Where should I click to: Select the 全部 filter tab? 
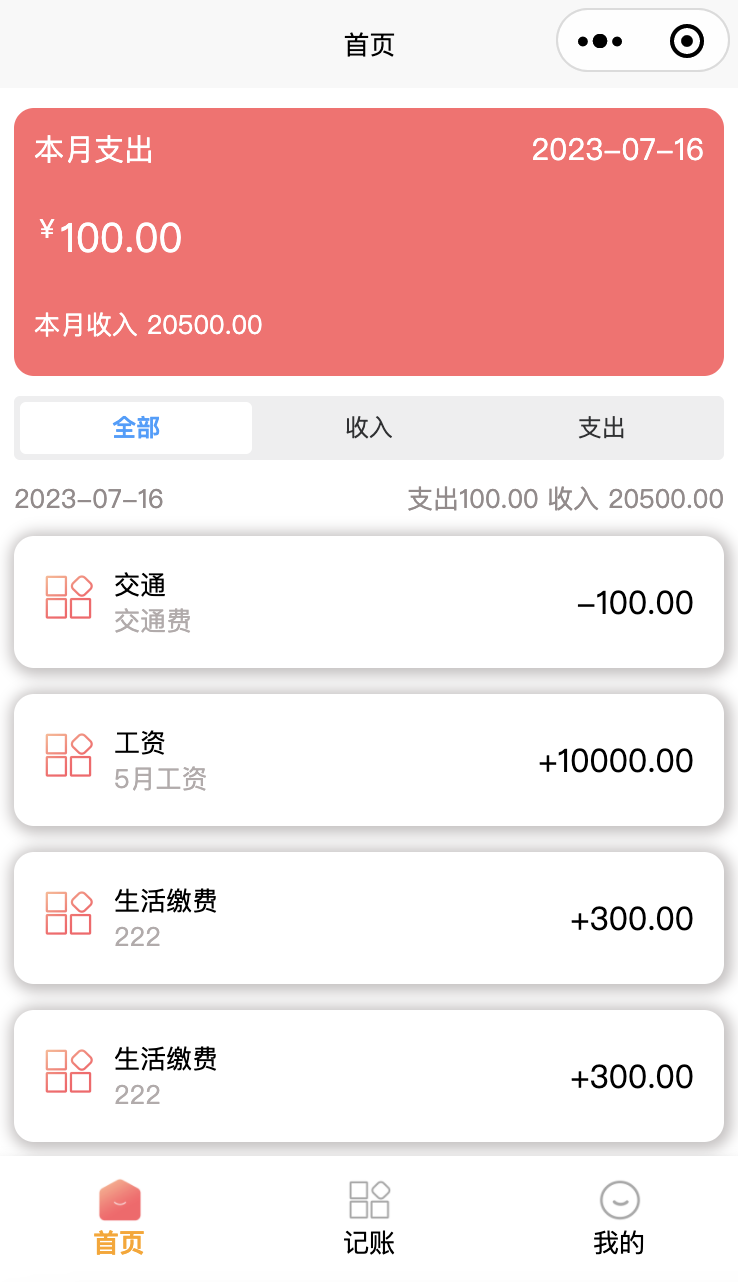point(136,428)
